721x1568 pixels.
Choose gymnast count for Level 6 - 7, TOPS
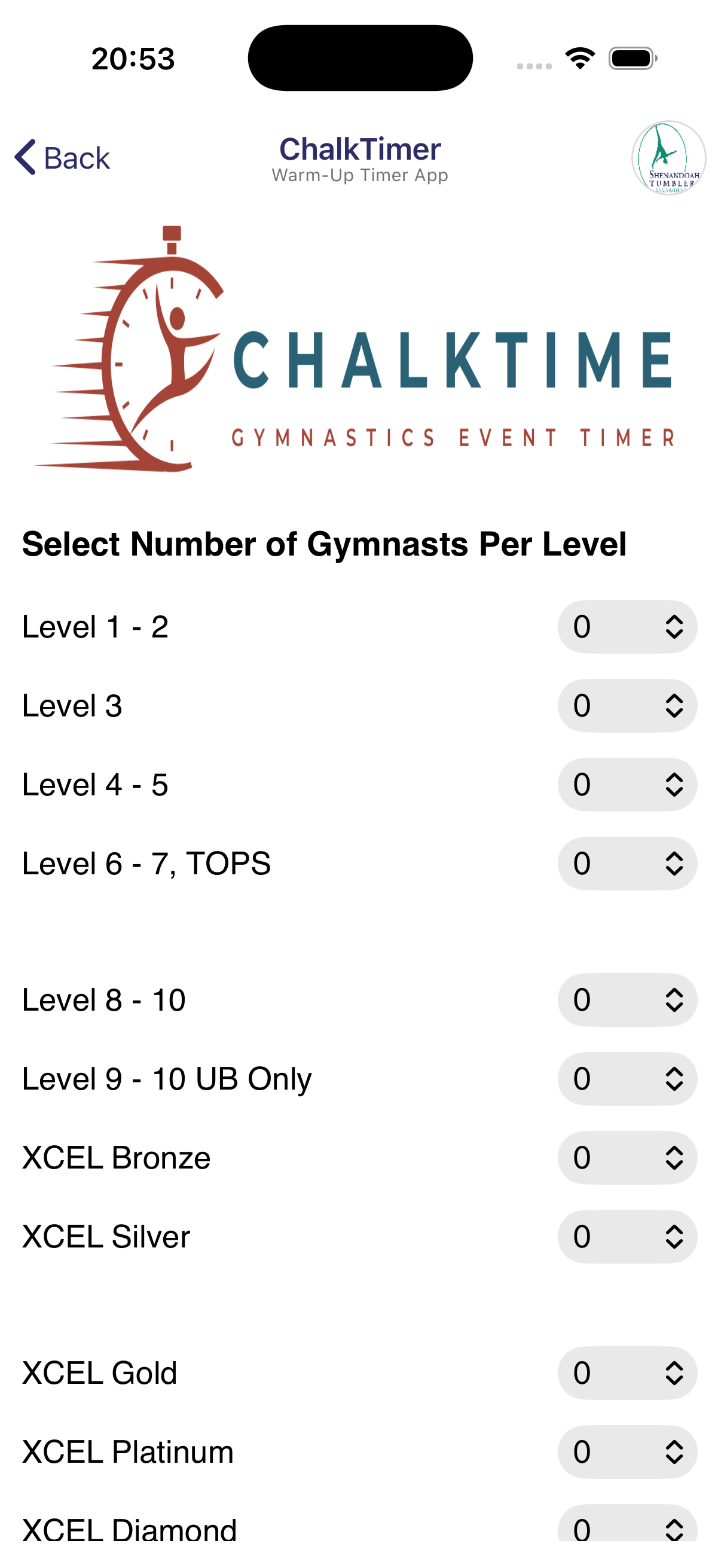pyautogui.click(x=627, y=863)
